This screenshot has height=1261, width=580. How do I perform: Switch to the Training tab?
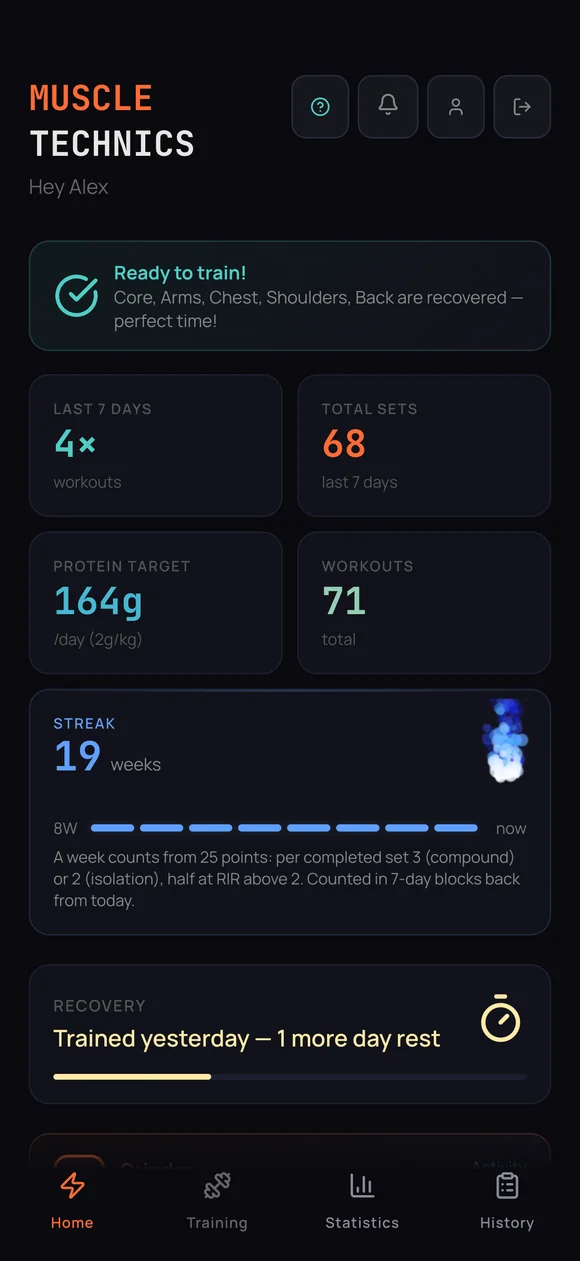(217, 1201)
